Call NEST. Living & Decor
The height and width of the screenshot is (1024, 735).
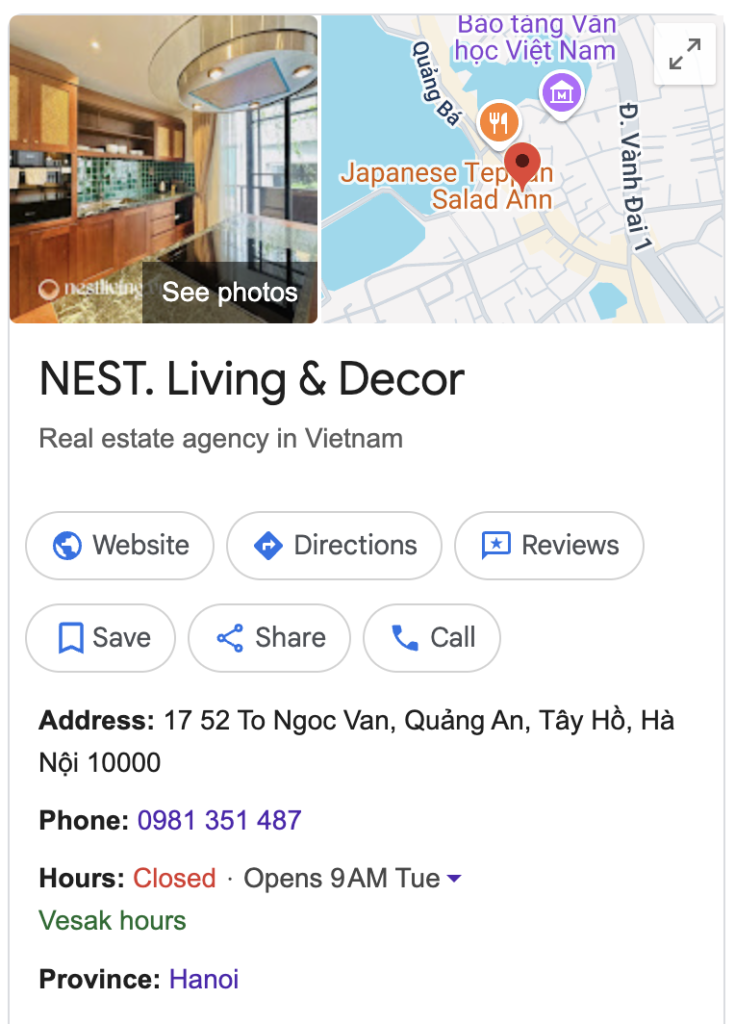(431, 638)
